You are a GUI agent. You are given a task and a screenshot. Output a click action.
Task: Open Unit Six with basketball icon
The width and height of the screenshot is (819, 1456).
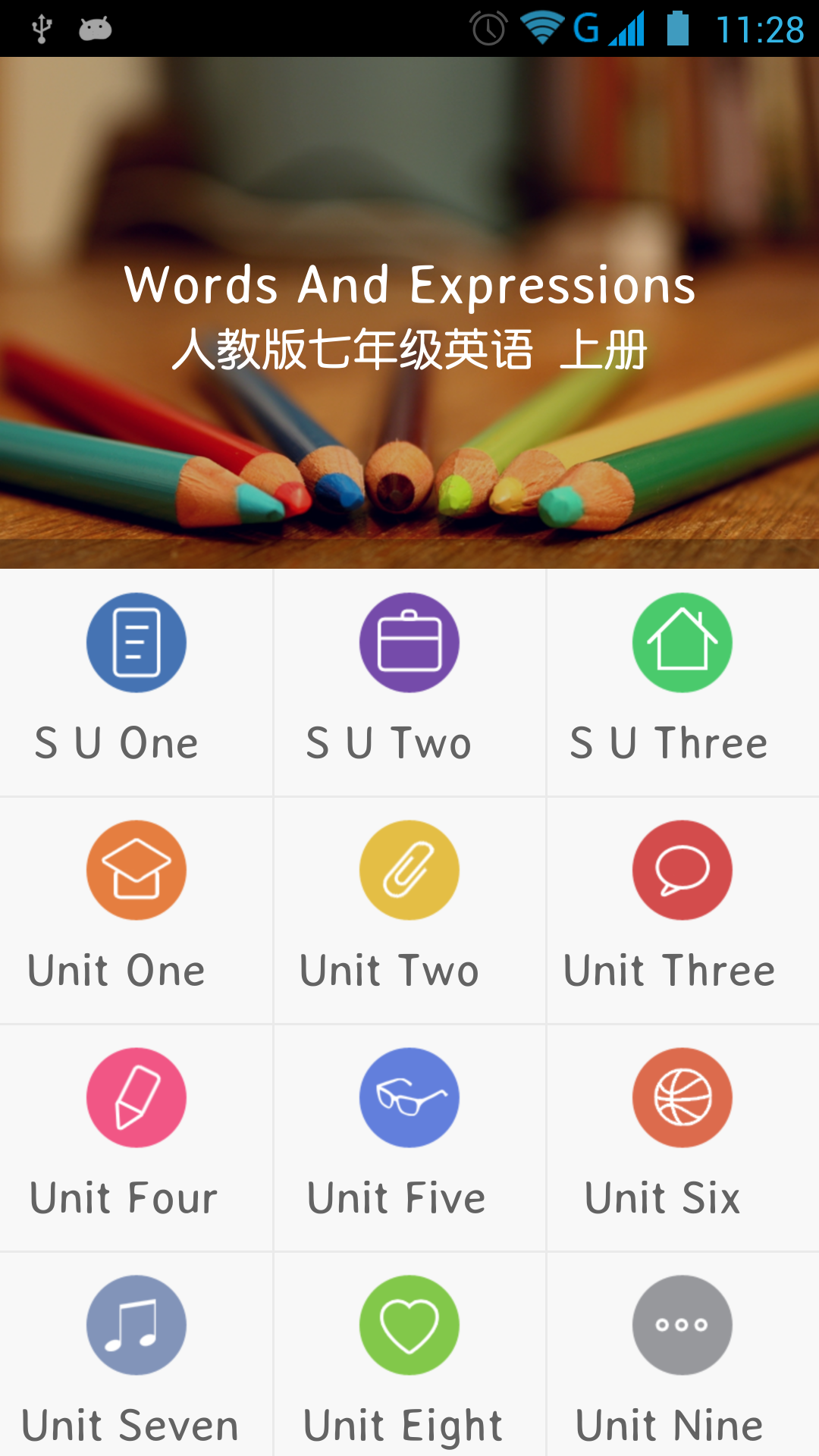[682, 1136]
